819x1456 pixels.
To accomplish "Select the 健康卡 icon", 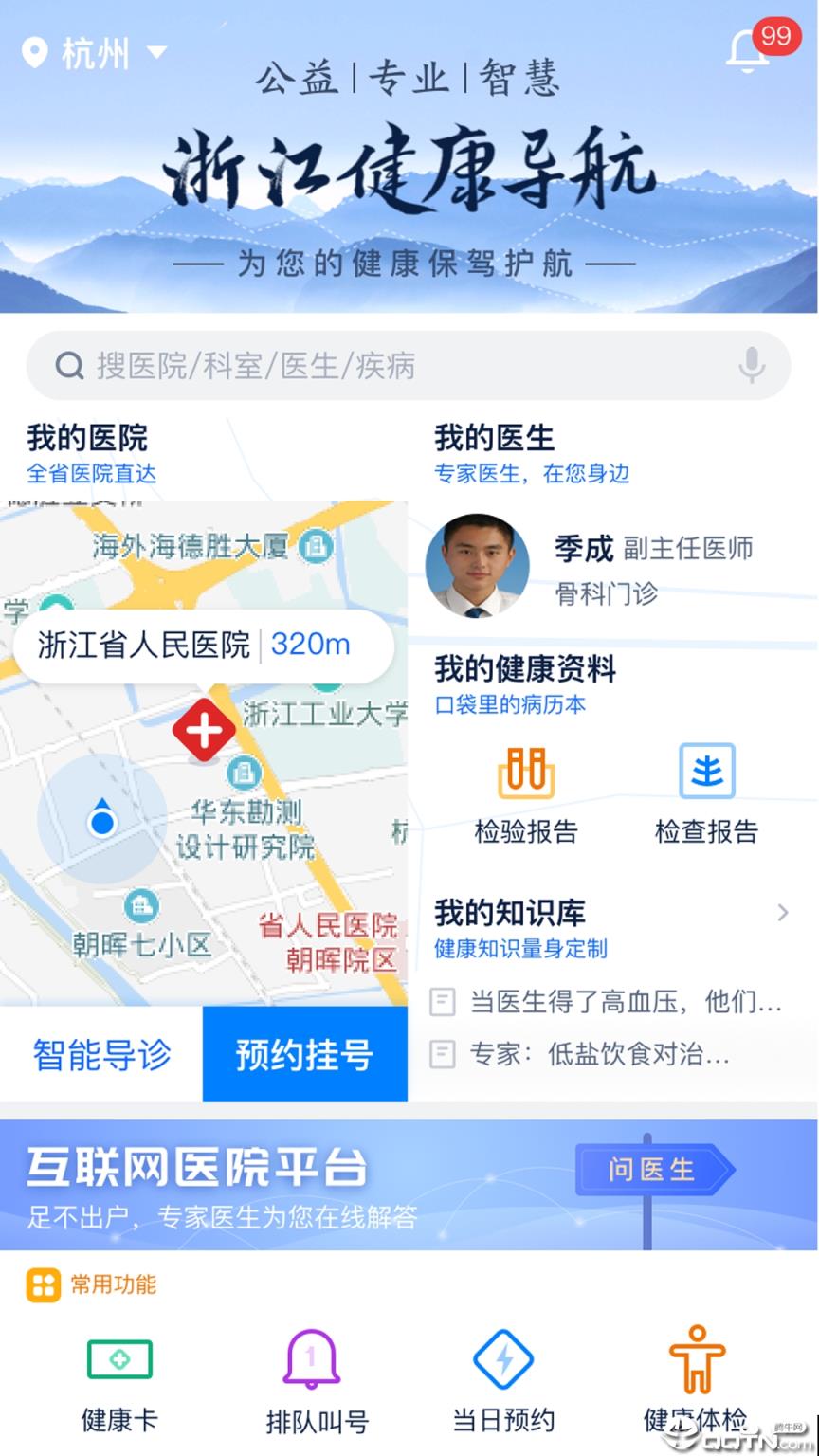I will pyautogui.click(x=118, y=1360).
